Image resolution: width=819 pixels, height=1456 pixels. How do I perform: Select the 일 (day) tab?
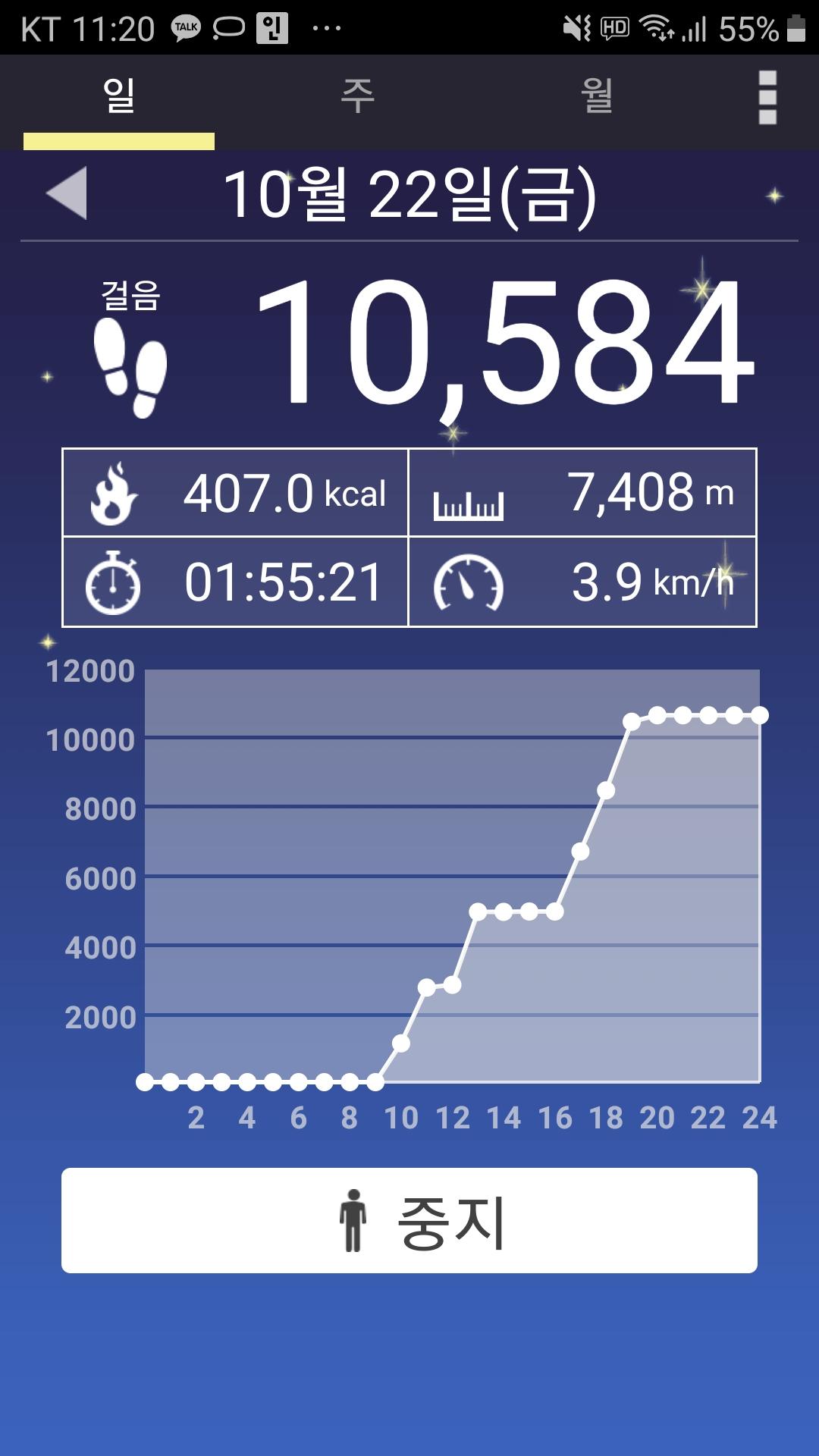119,96
